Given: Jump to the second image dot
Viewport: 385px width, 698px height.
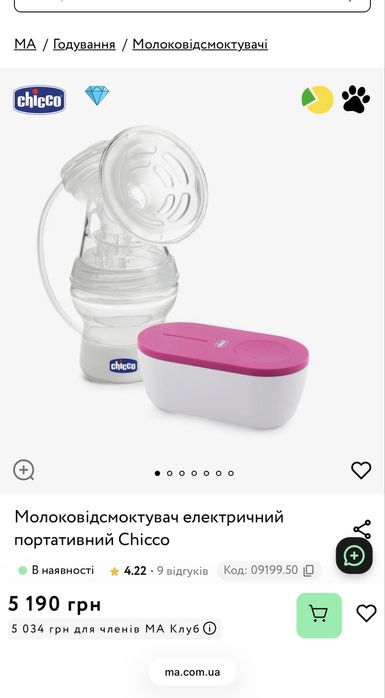Looking at the screenshot, I should (x=170, y=473).
